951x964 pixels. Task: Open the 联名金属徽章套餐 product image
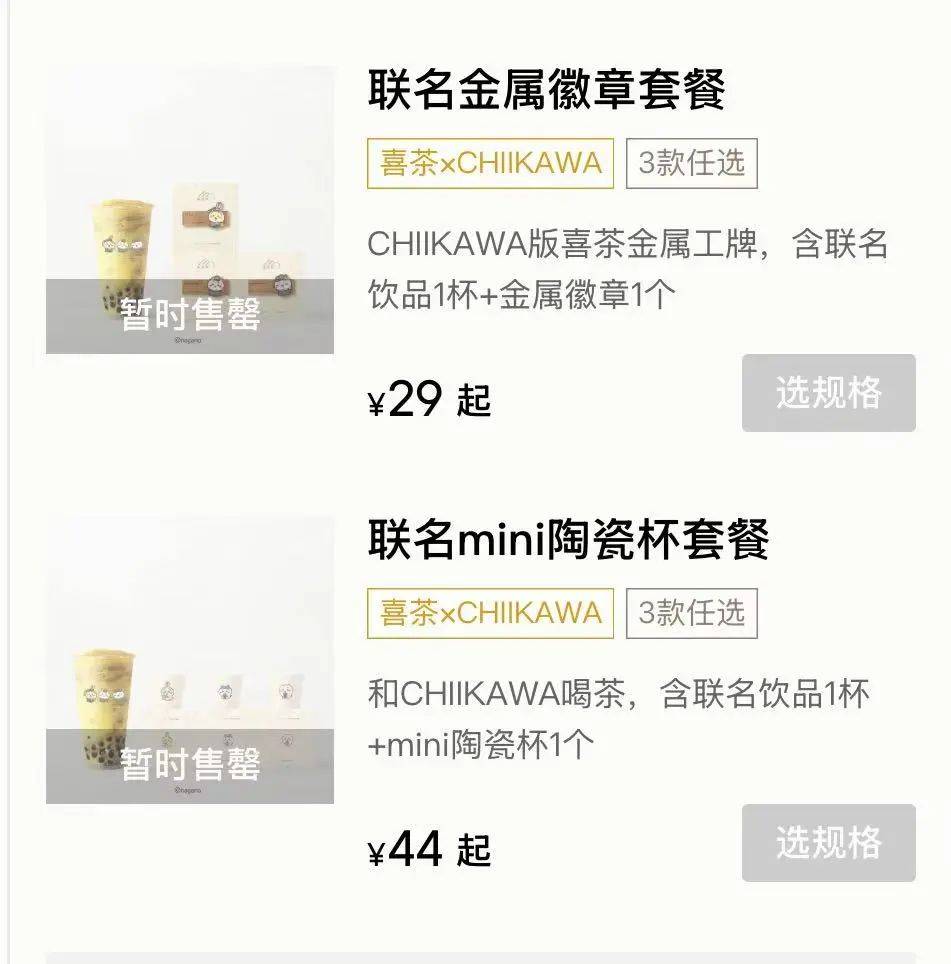(190, 210)
